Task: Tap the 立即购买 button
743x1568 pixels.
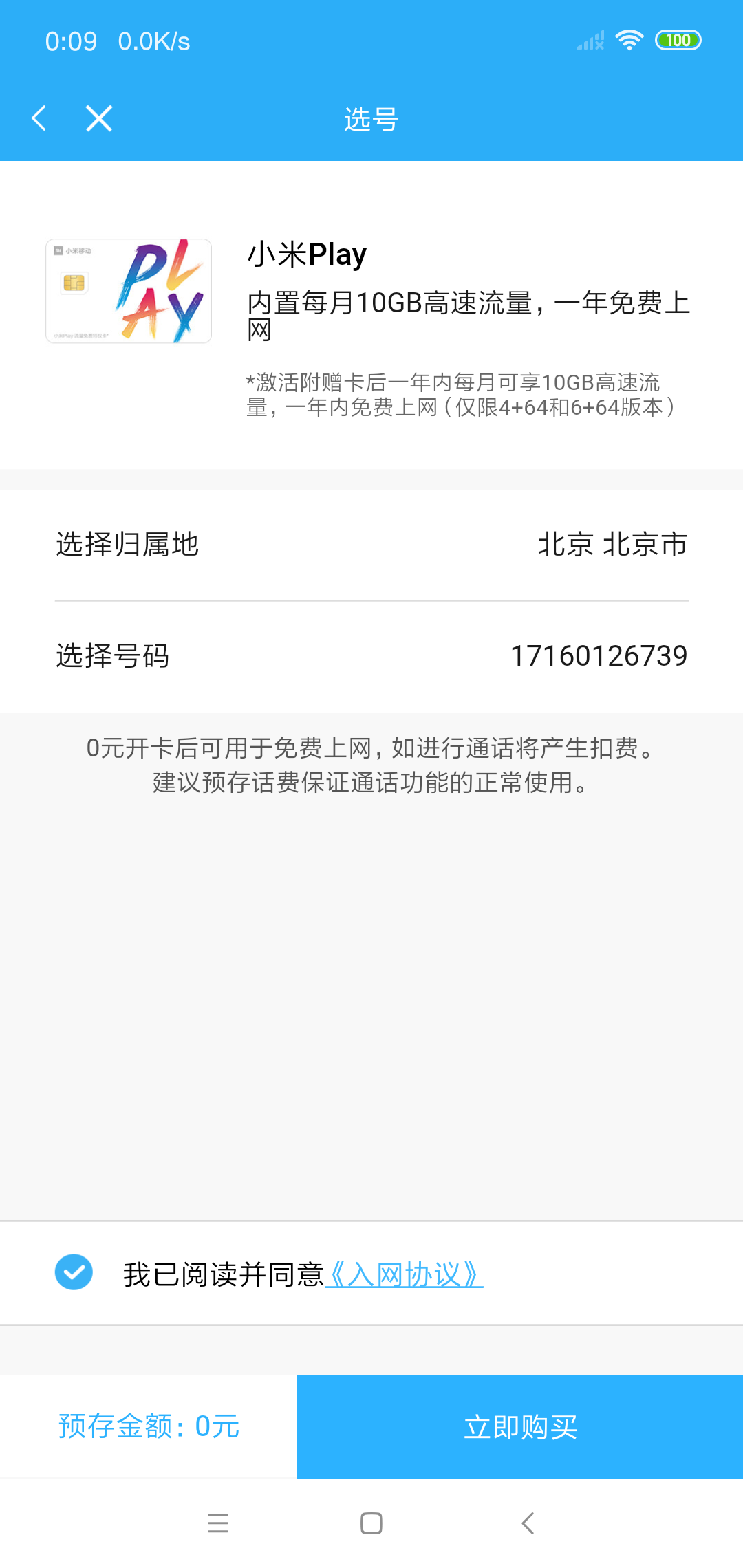Action: click(x=520, y=1426)
